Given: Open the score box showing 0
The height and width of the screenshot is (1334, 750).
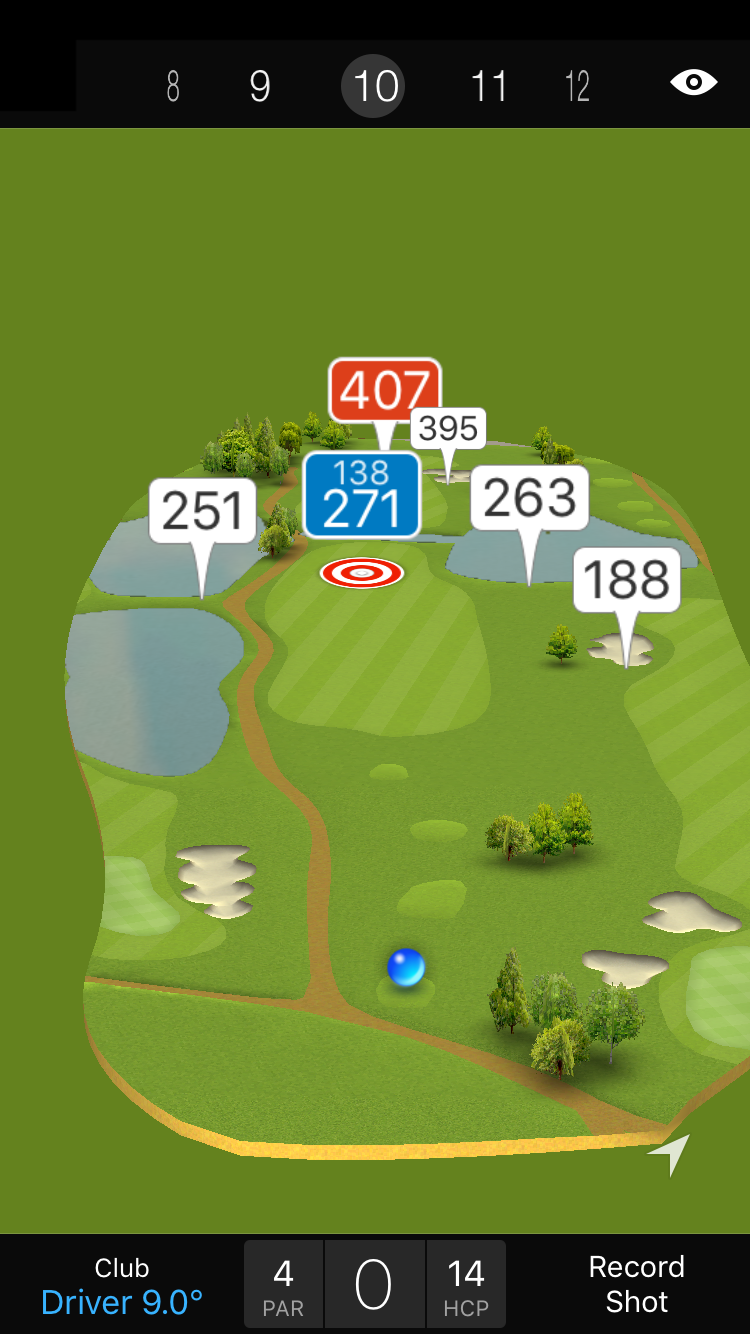Looking at the screenshot, I should [374, 1285].
